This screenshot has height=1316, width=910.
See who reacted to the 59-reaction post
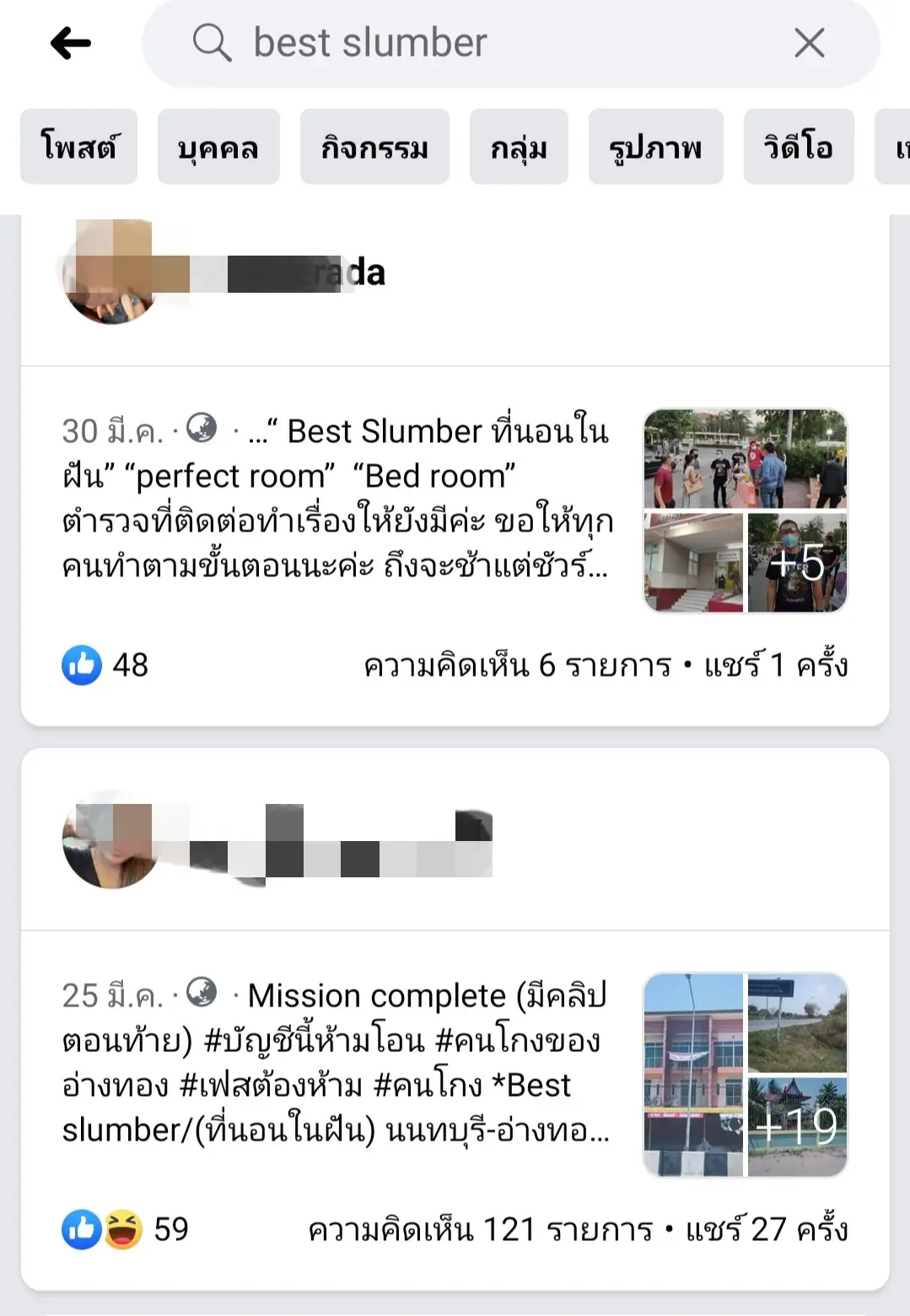[125, 1229]
